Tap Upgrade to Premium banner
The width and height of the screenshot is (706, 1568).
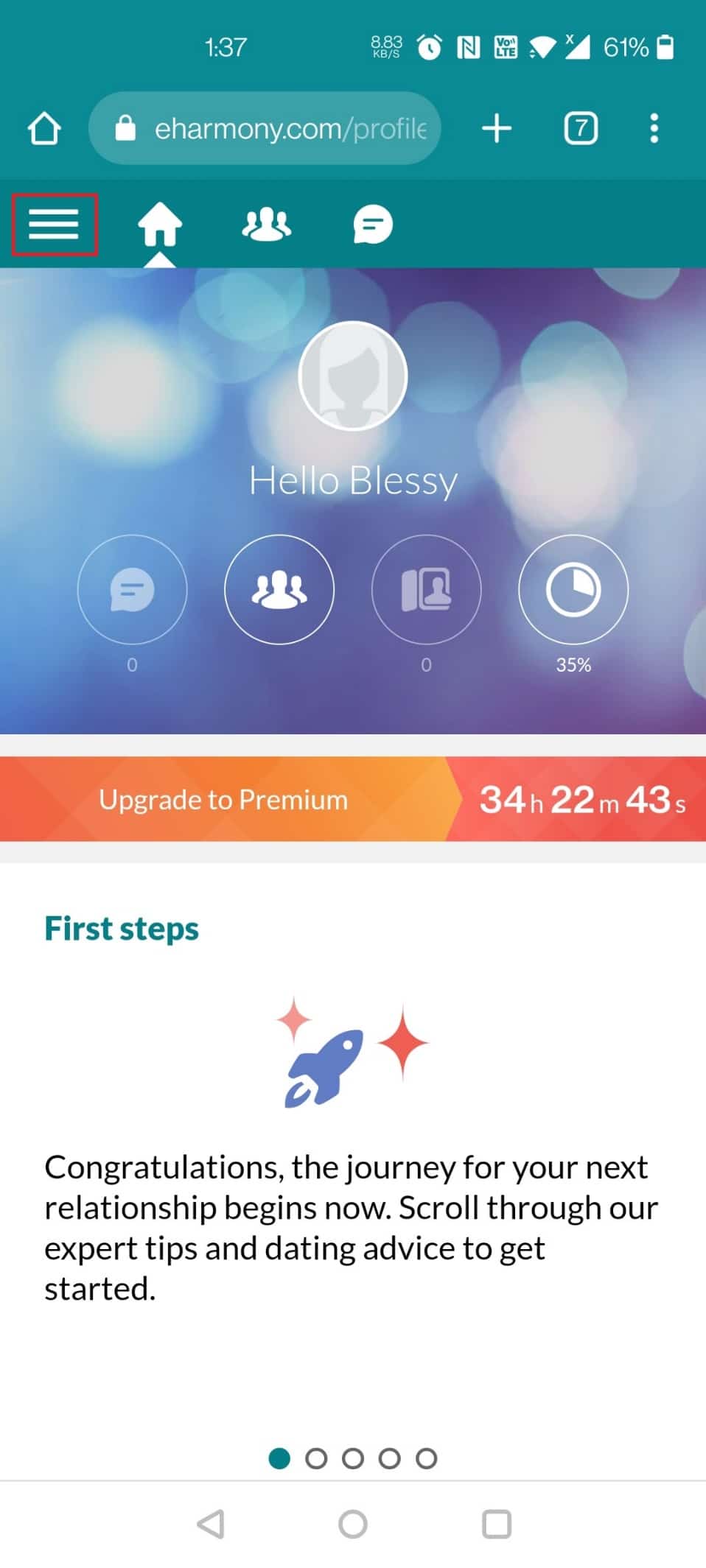[x=223, y=799]
